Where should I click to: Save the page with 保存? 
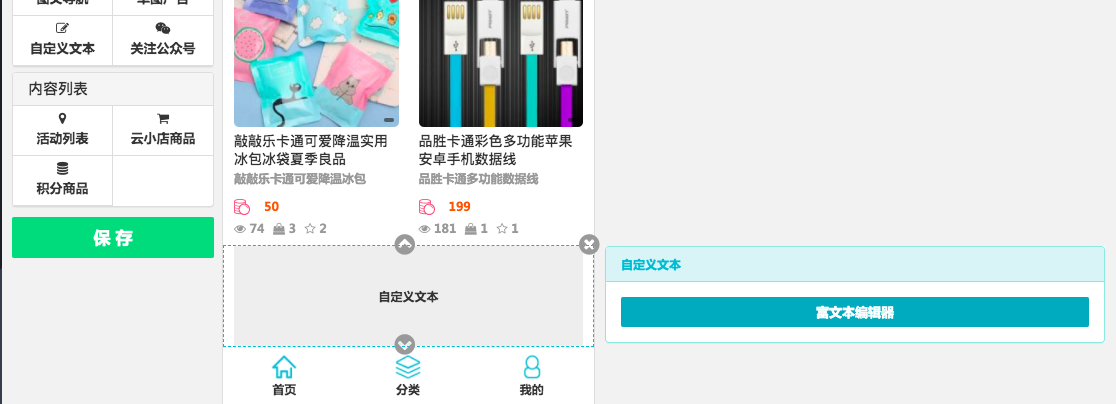113,238
